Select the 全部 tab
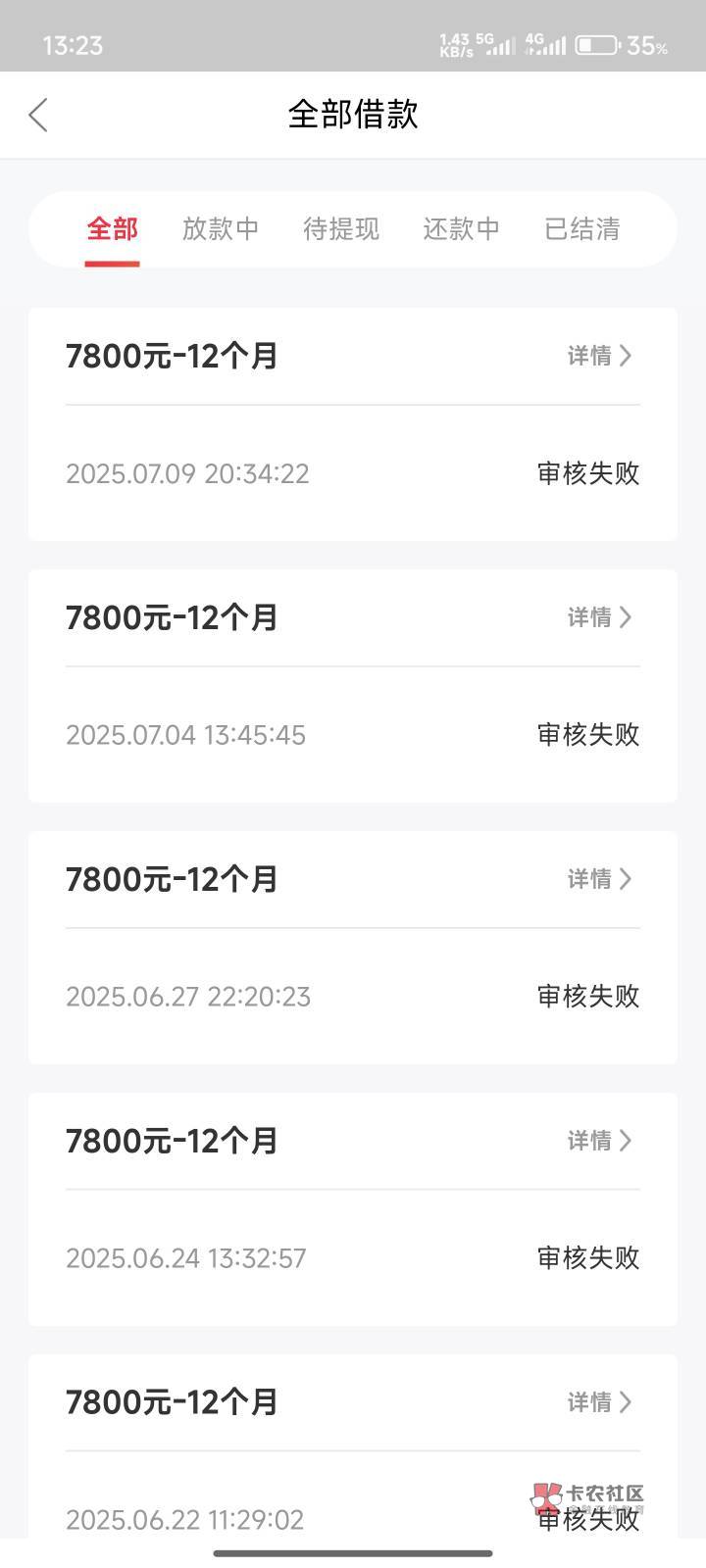This screenshot has width=706, height=1568. pyautogui.click(x=112, y=229)
